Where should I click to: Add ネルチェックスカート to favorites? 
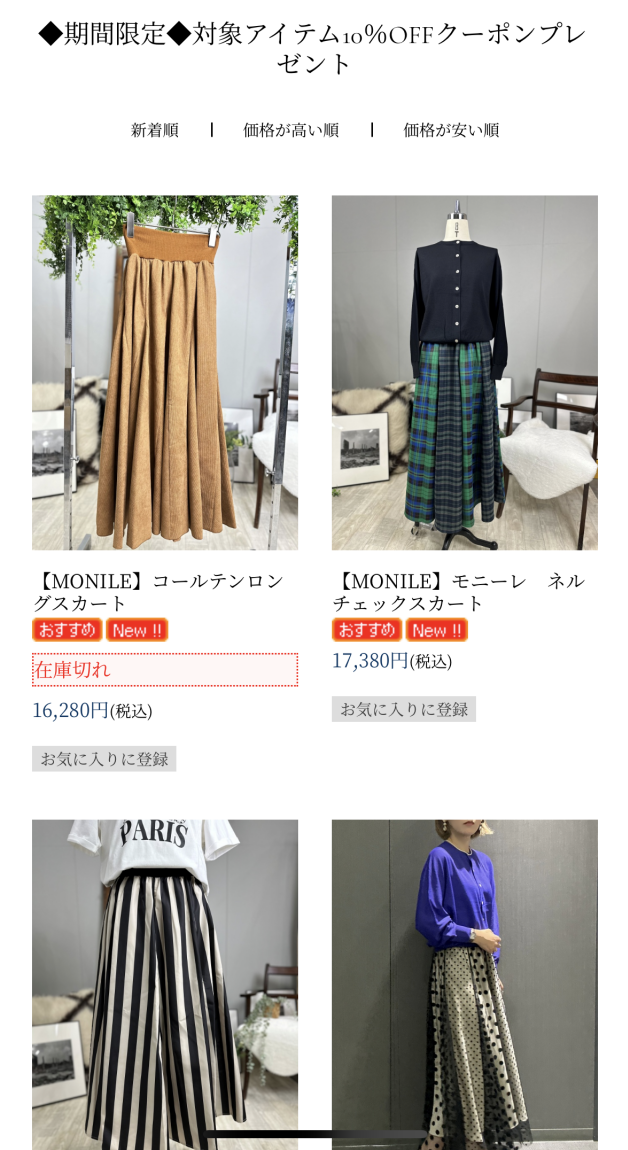pos(404,709)
